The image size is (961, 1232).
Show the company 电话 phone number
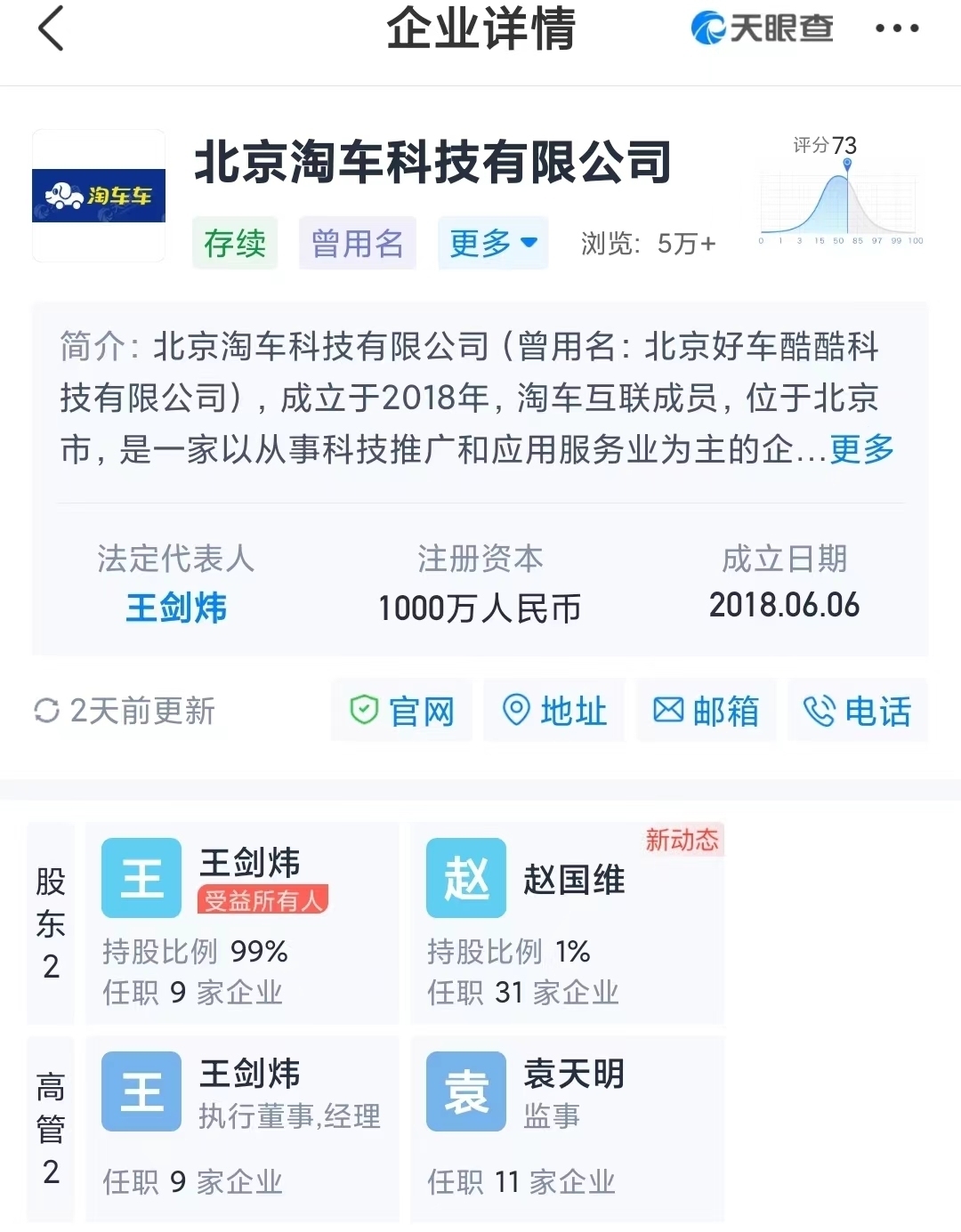[858, 711]
